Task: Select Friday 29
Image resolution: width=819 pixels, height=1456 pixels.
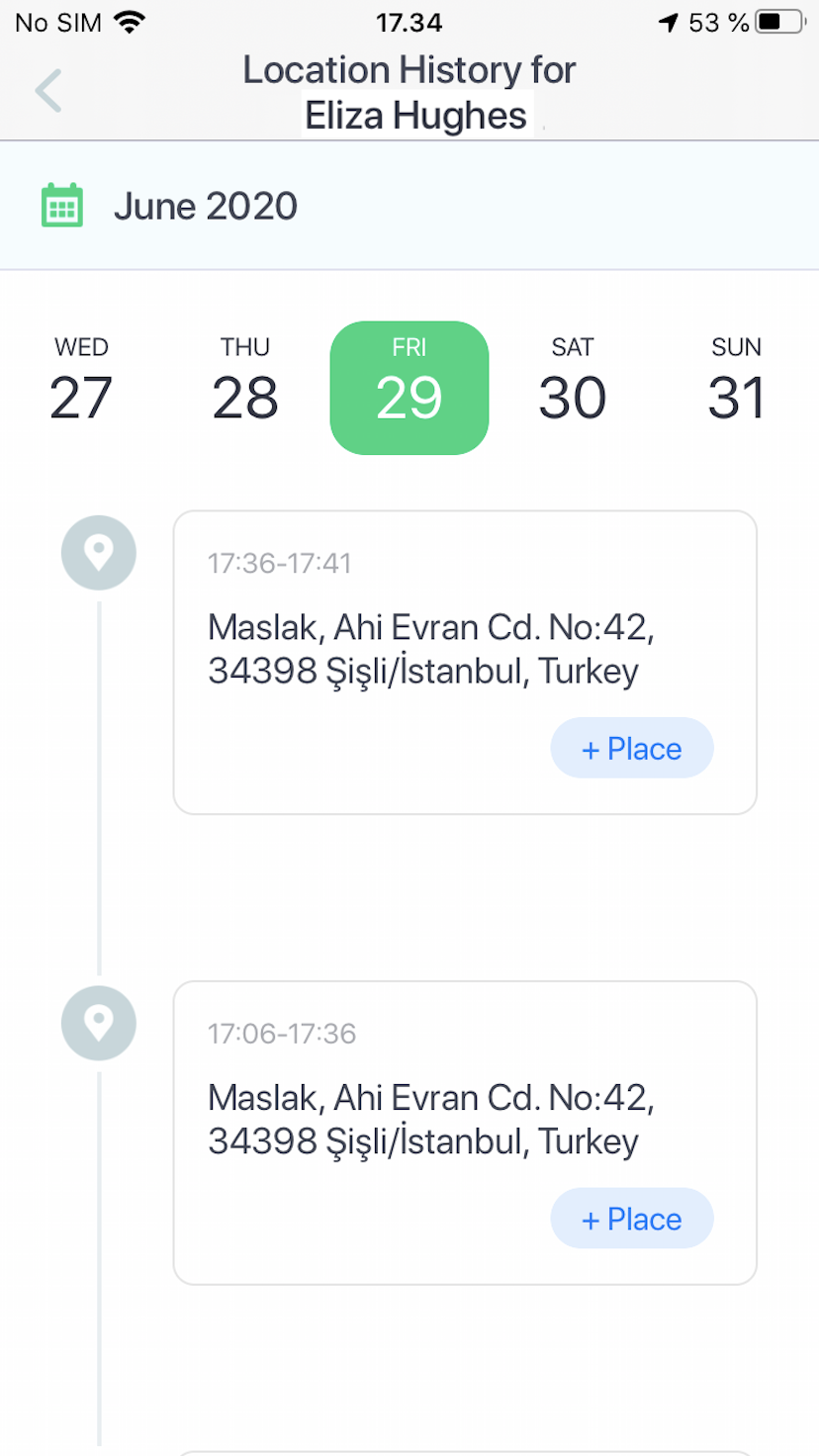Action: (x=409, y=388)
